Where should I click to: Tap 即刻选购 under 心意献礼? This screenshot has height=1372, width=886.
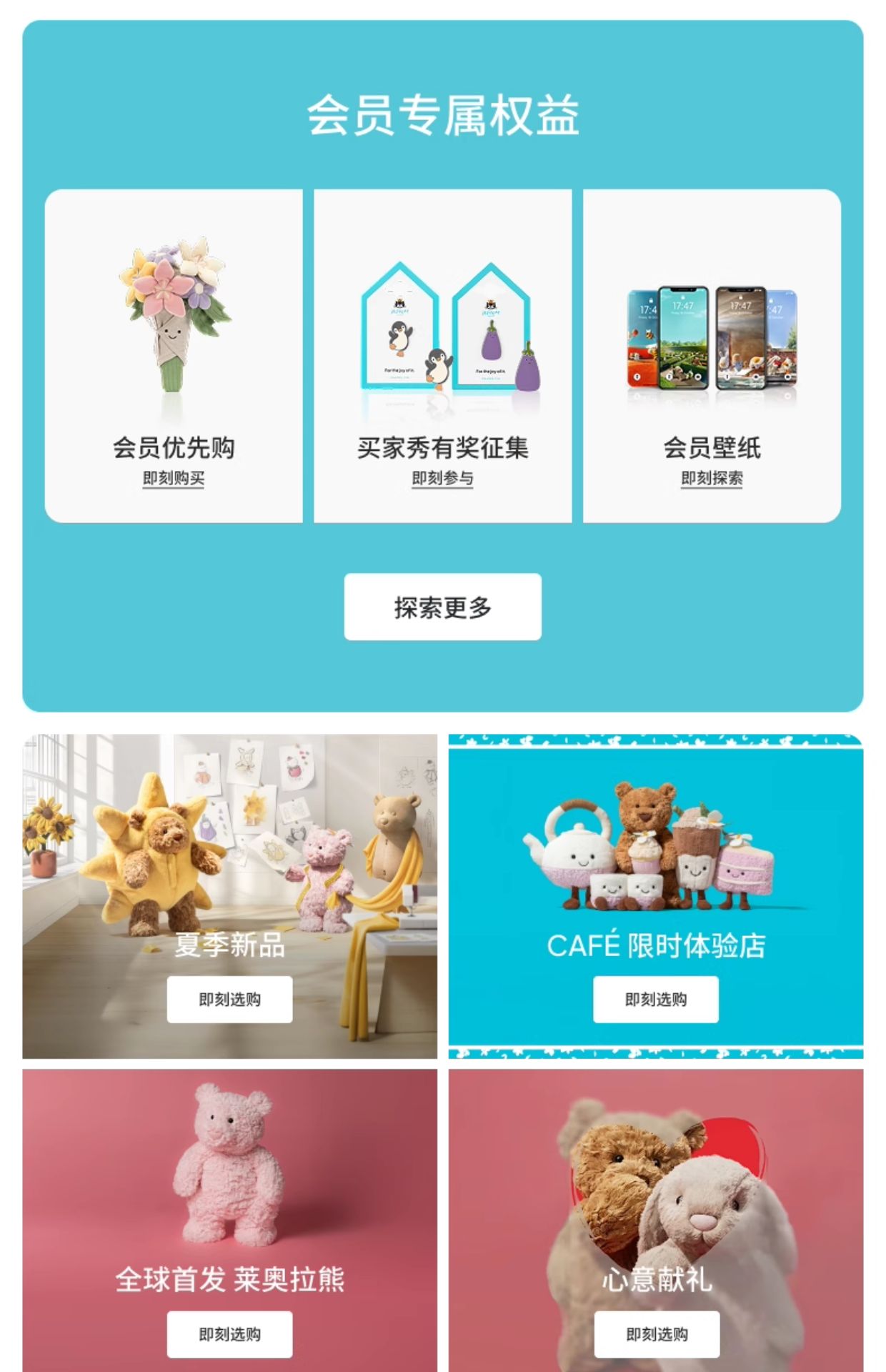pos(657,1334)
